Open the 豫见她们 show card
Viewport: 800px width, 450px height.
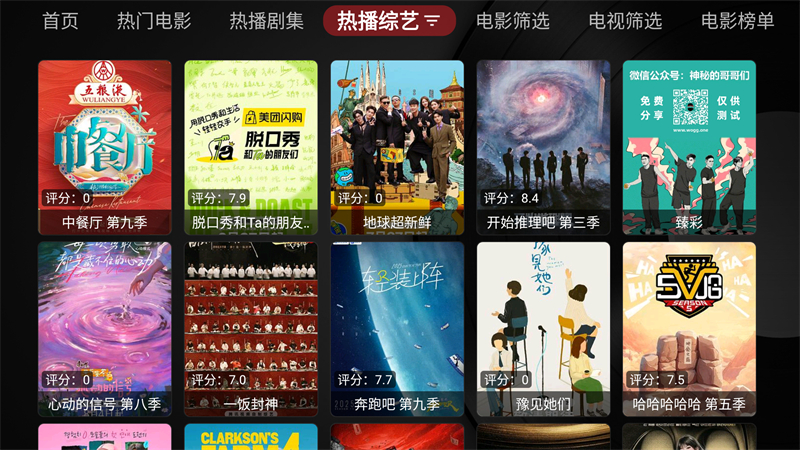click(x=543, y=329)
